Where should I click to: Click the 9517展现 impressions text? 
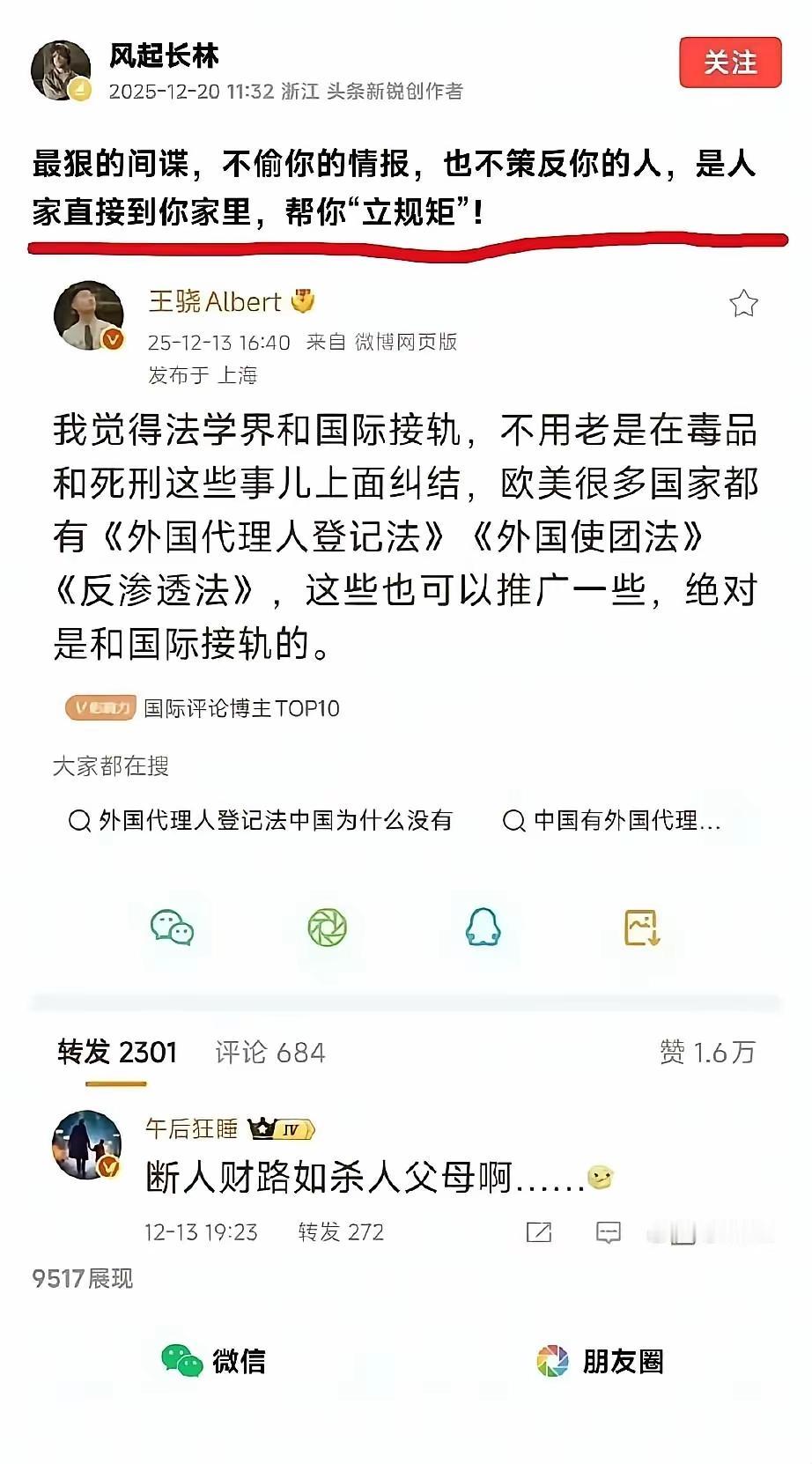81,1279
